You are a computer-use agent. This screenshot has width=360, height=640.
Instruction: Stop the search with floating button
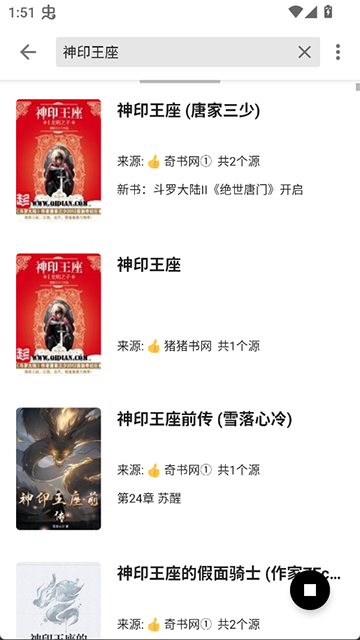click(x=310, y=590)
